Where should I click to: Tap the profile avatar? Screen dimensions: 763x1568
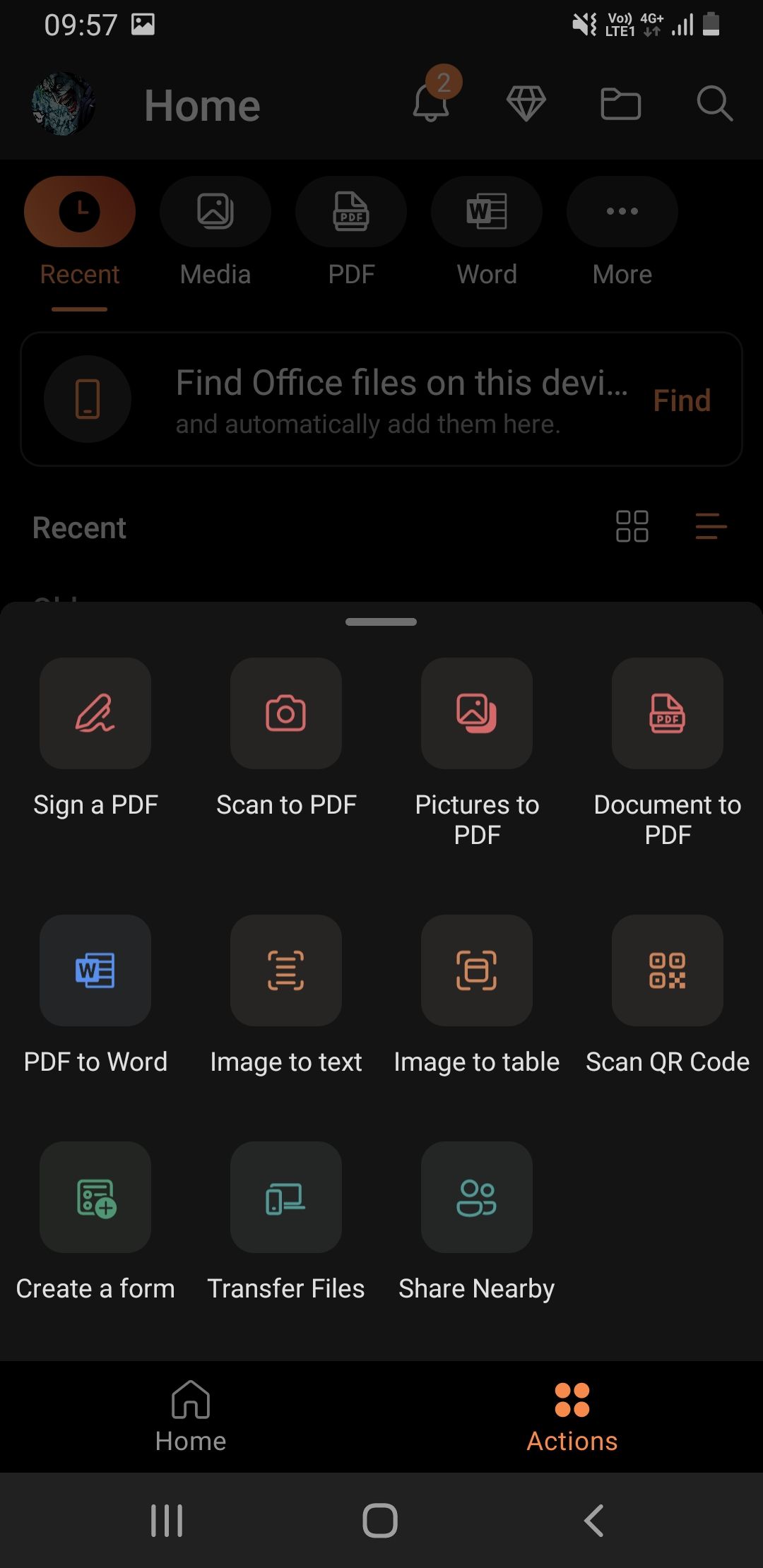pos(64,104)
